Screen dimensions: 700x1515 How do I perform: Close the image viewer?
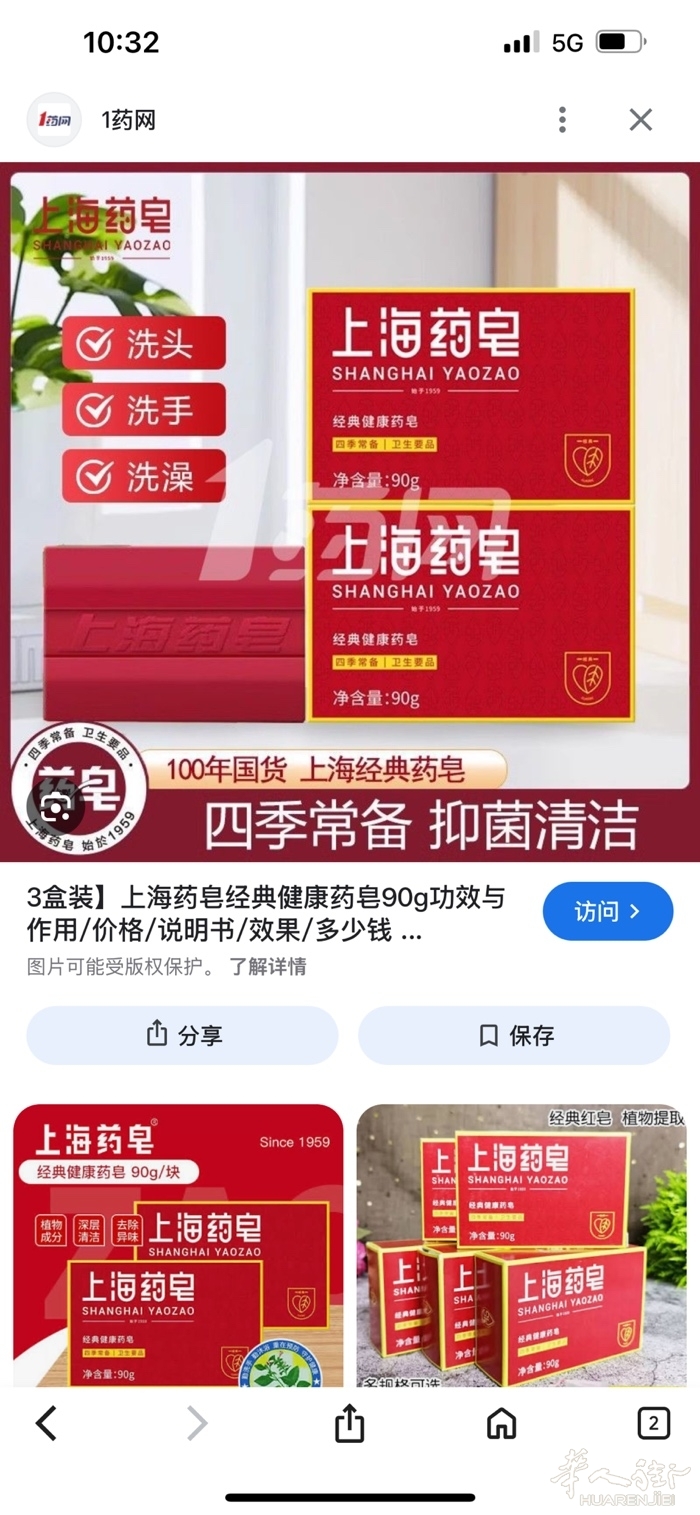640,120
